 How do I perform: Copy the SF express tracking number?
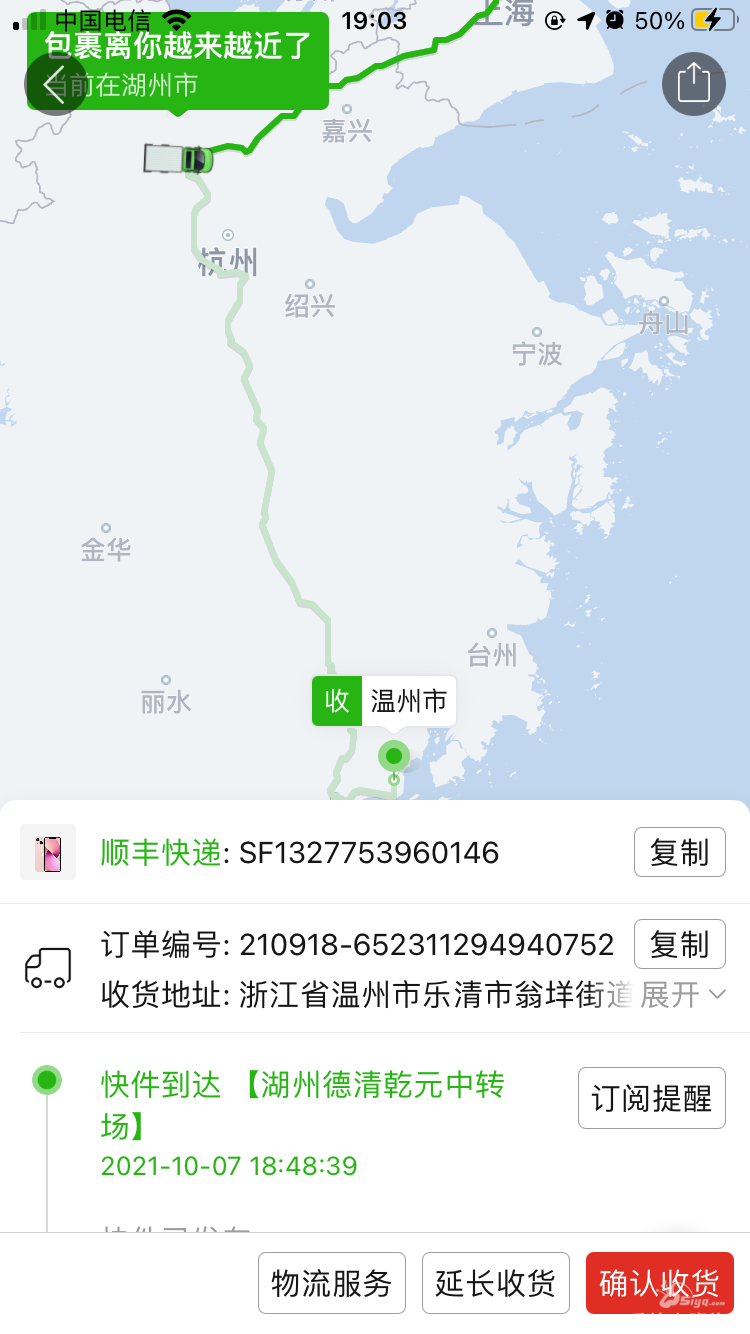point(679,853)
